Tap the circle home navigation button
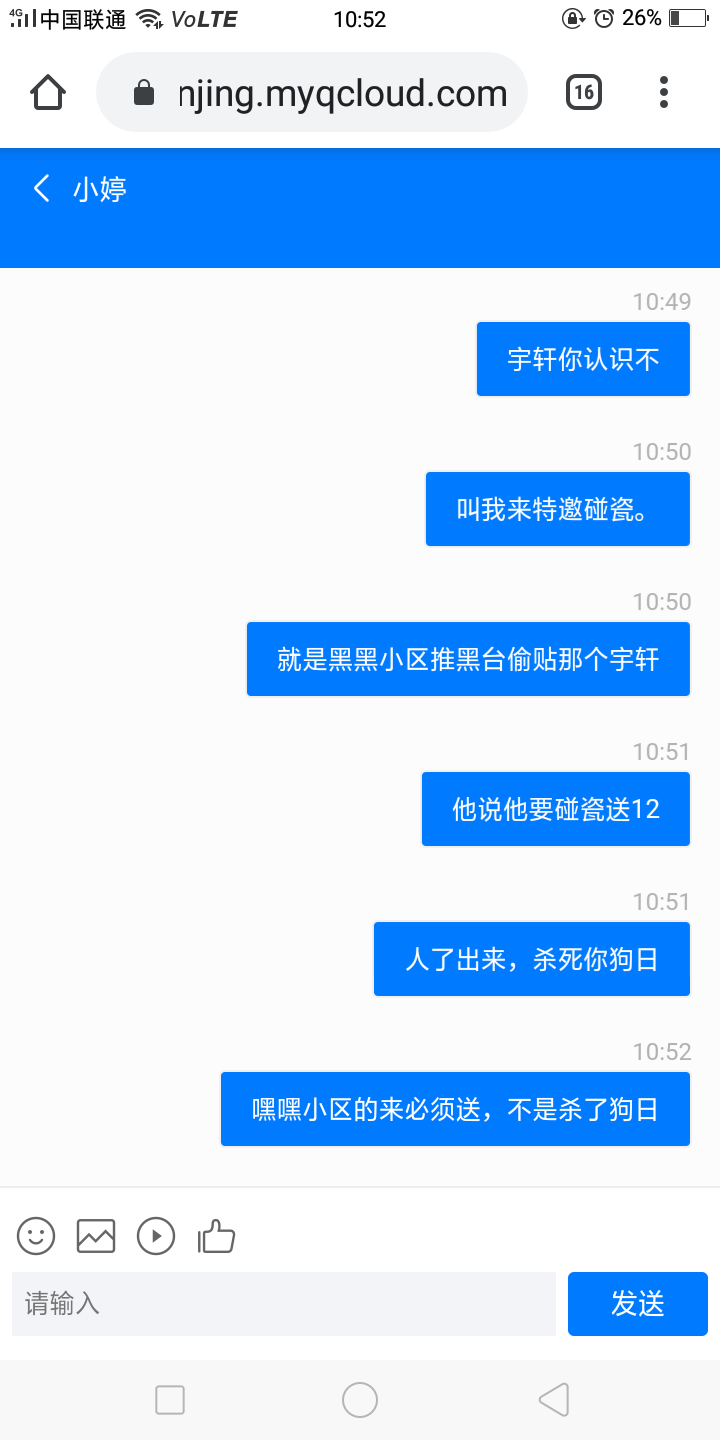 (x=360, y=1400)
